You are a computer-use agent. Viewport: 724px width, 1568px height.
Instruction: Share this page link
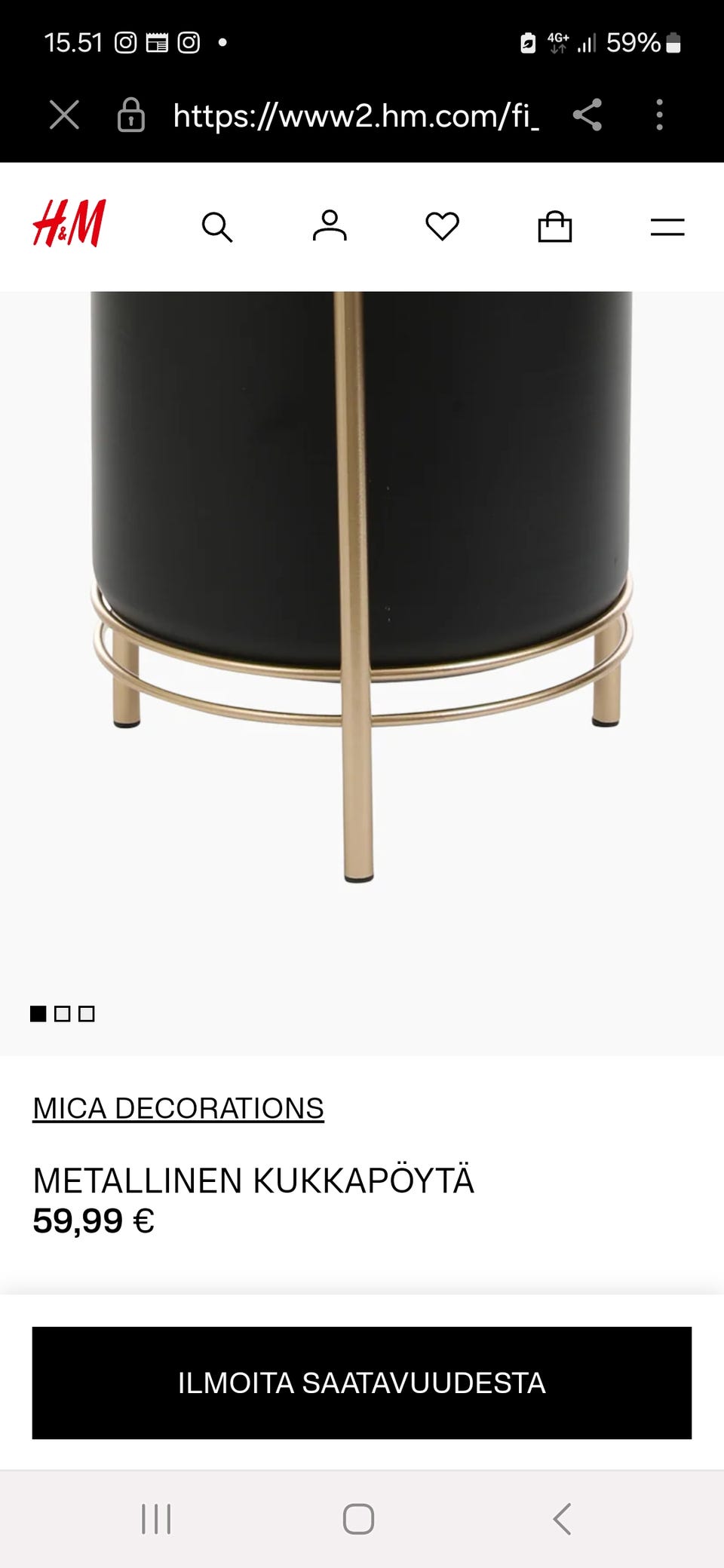[587, 115]
